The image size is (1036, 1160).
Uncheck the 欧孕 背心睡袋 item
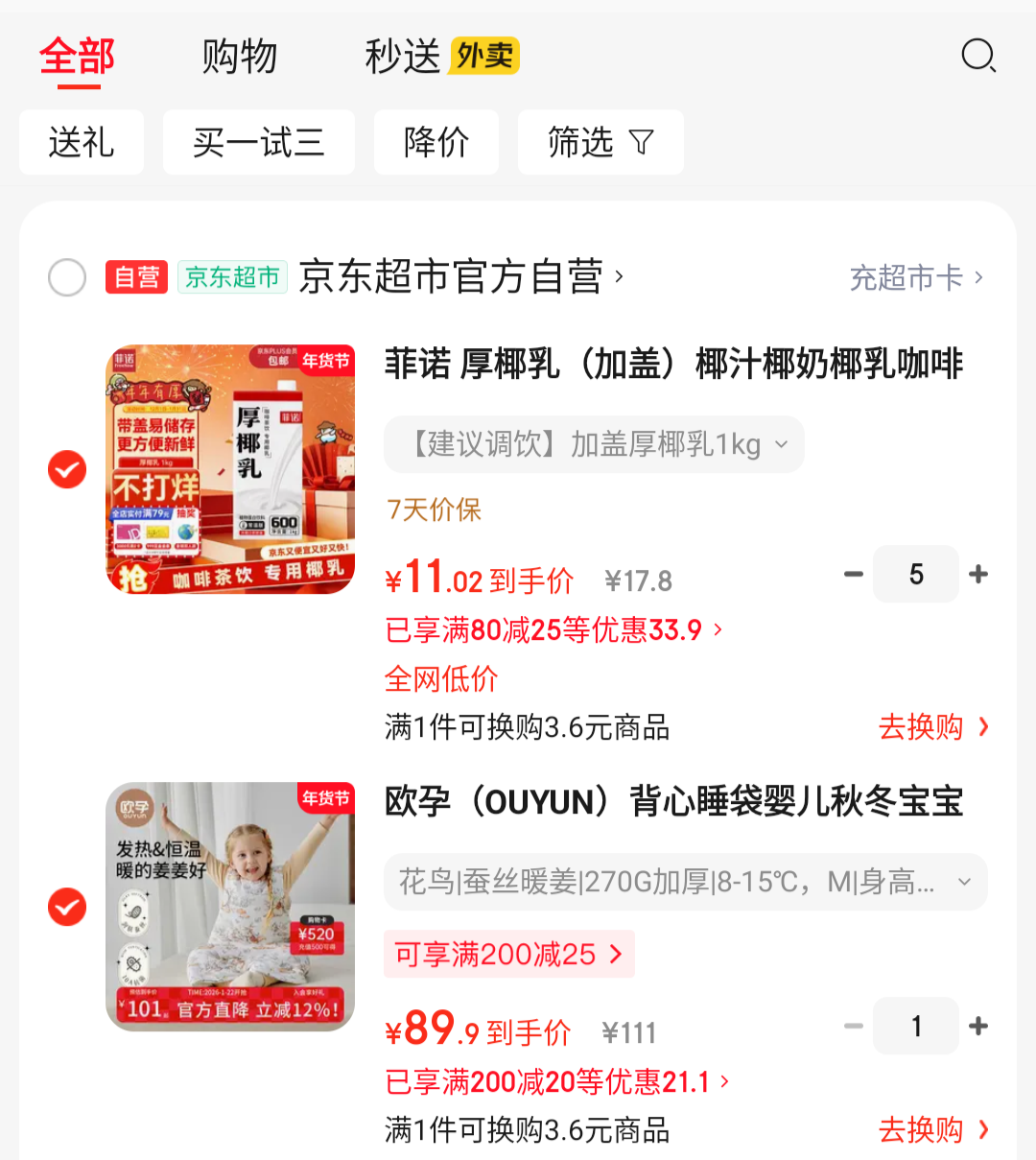[x=67, y=907]
